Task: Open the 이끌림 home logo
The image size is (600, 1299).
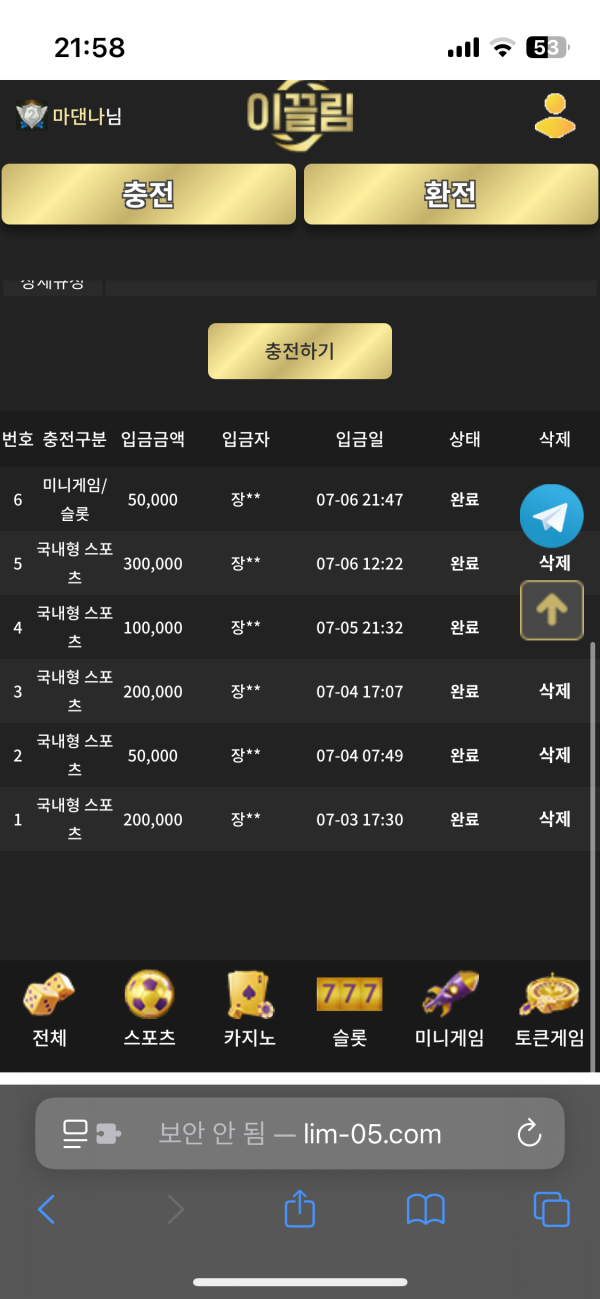Action: click(299, 115)
